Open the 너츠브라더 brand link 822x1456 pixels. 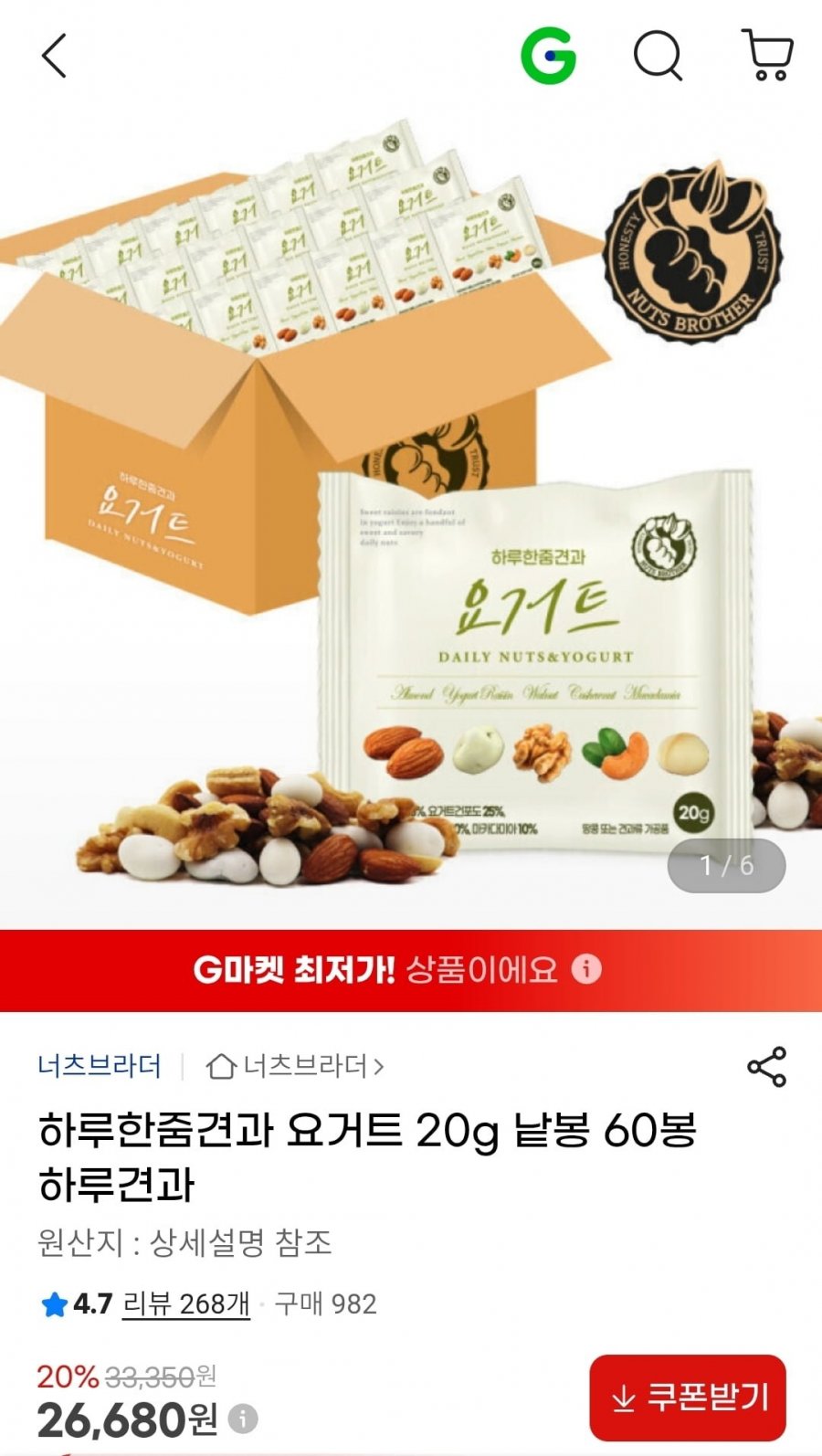click(100, 1066)
